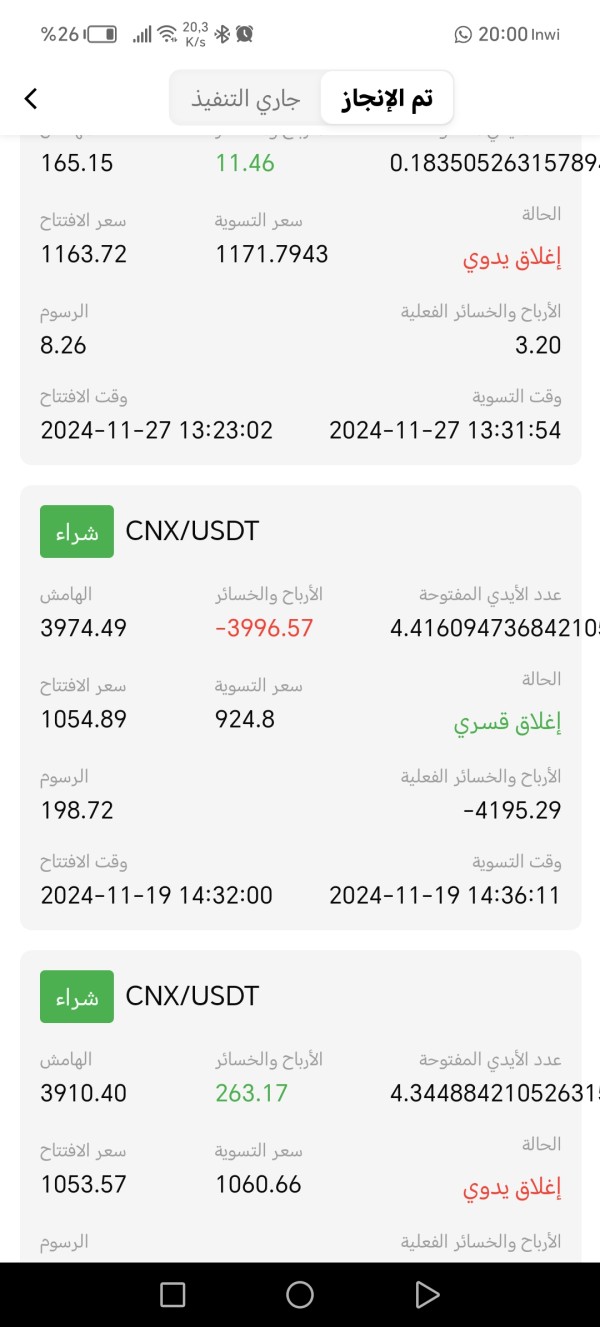Switch to the جاري التنفيذ tab
The image size is (600, 1327).
coord(246,99)
